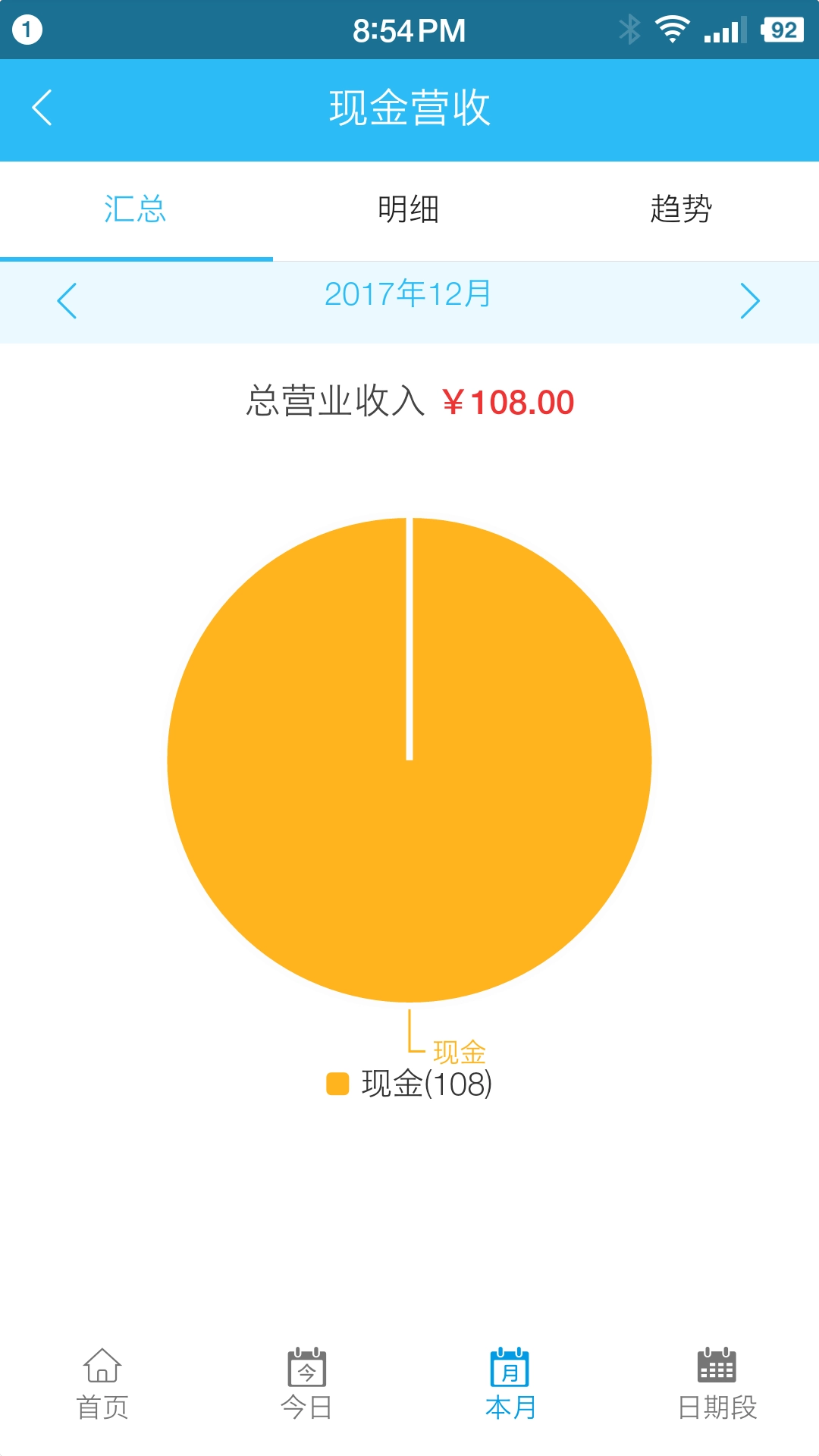The height and width of the screenshot is (1456, 819).
Task: Tap 2017年12月 month label
Action: (407, 297)
